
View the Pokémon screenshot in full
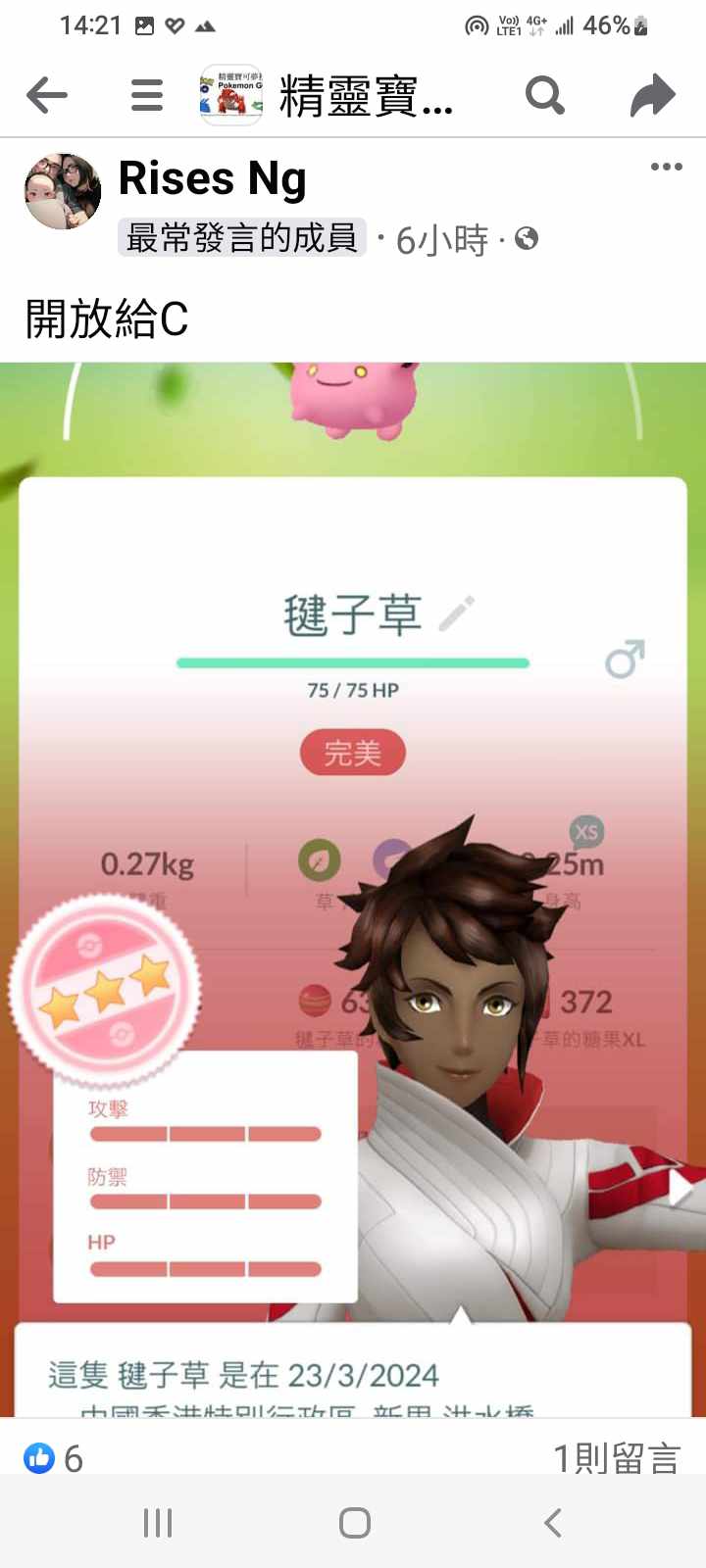(353, 882)
